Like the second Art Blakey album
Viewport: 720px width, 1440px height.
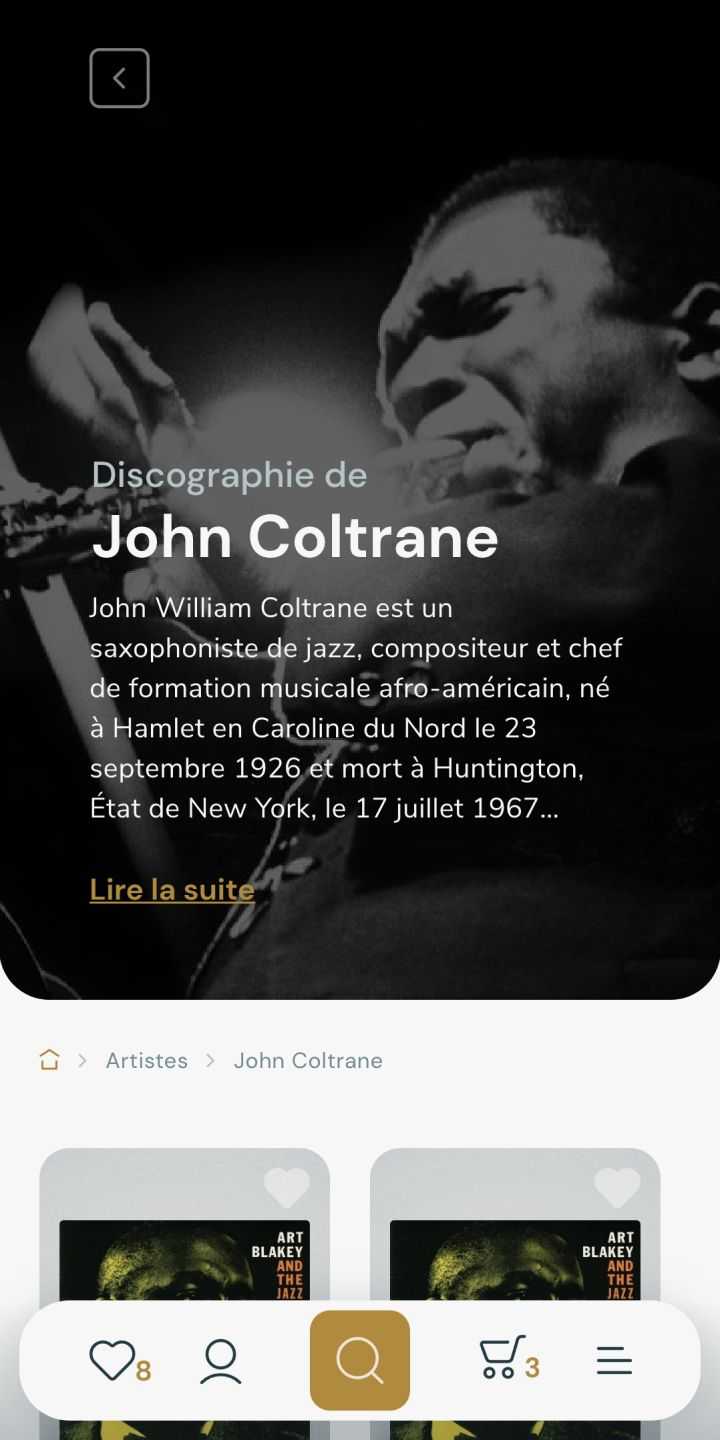pos(617,1188)
